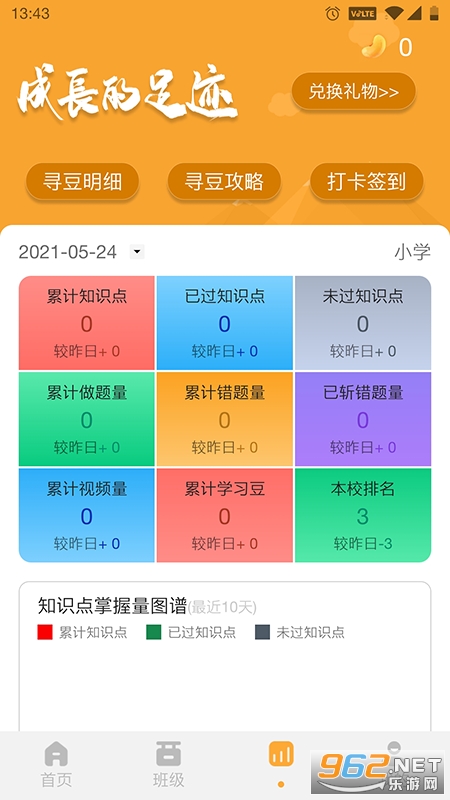
Task: Expand the date dropdown 2021-05-24
Action: click(137, 252)
